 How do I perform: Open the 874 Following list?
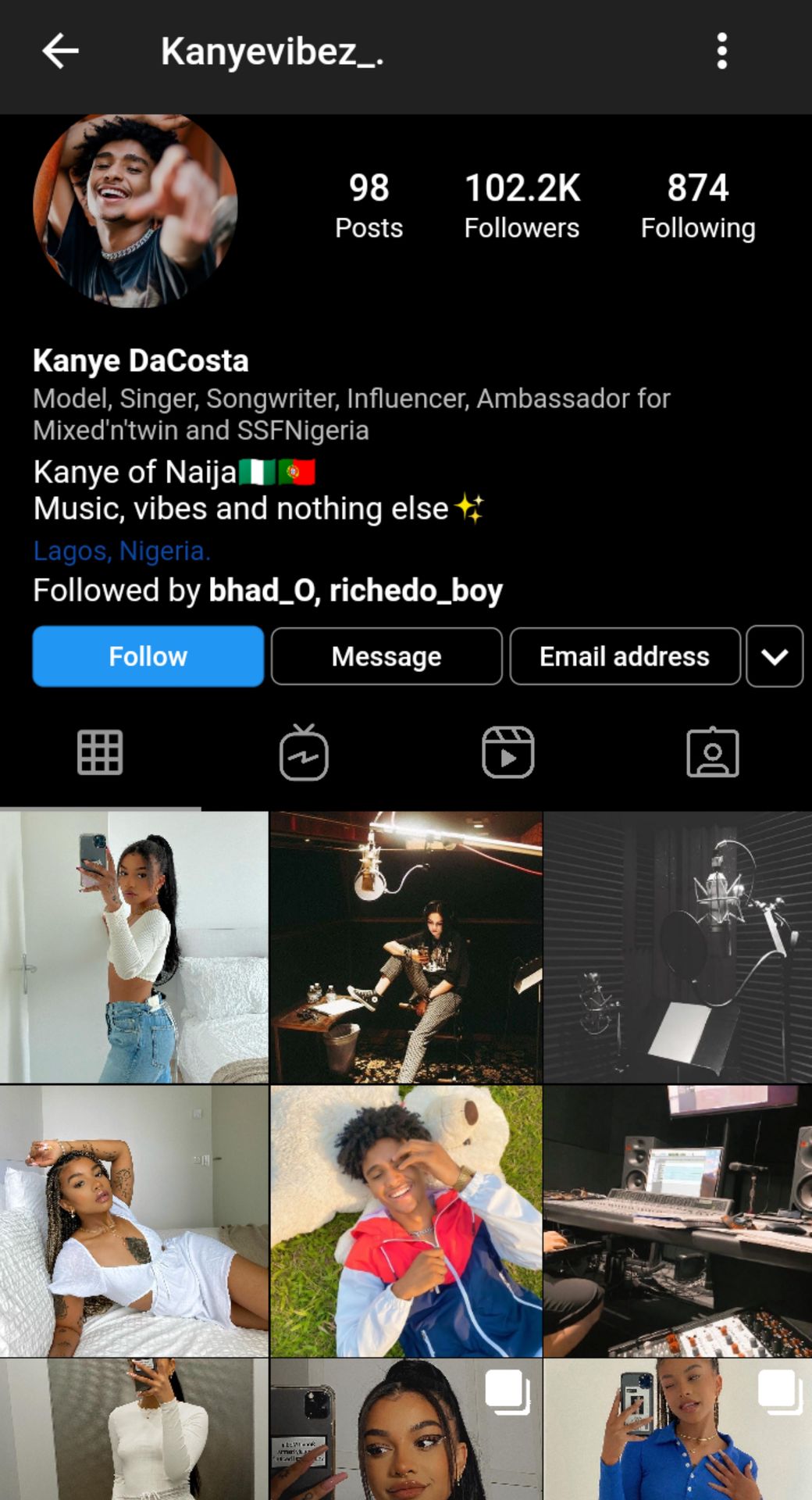click(x=698, y=206)
